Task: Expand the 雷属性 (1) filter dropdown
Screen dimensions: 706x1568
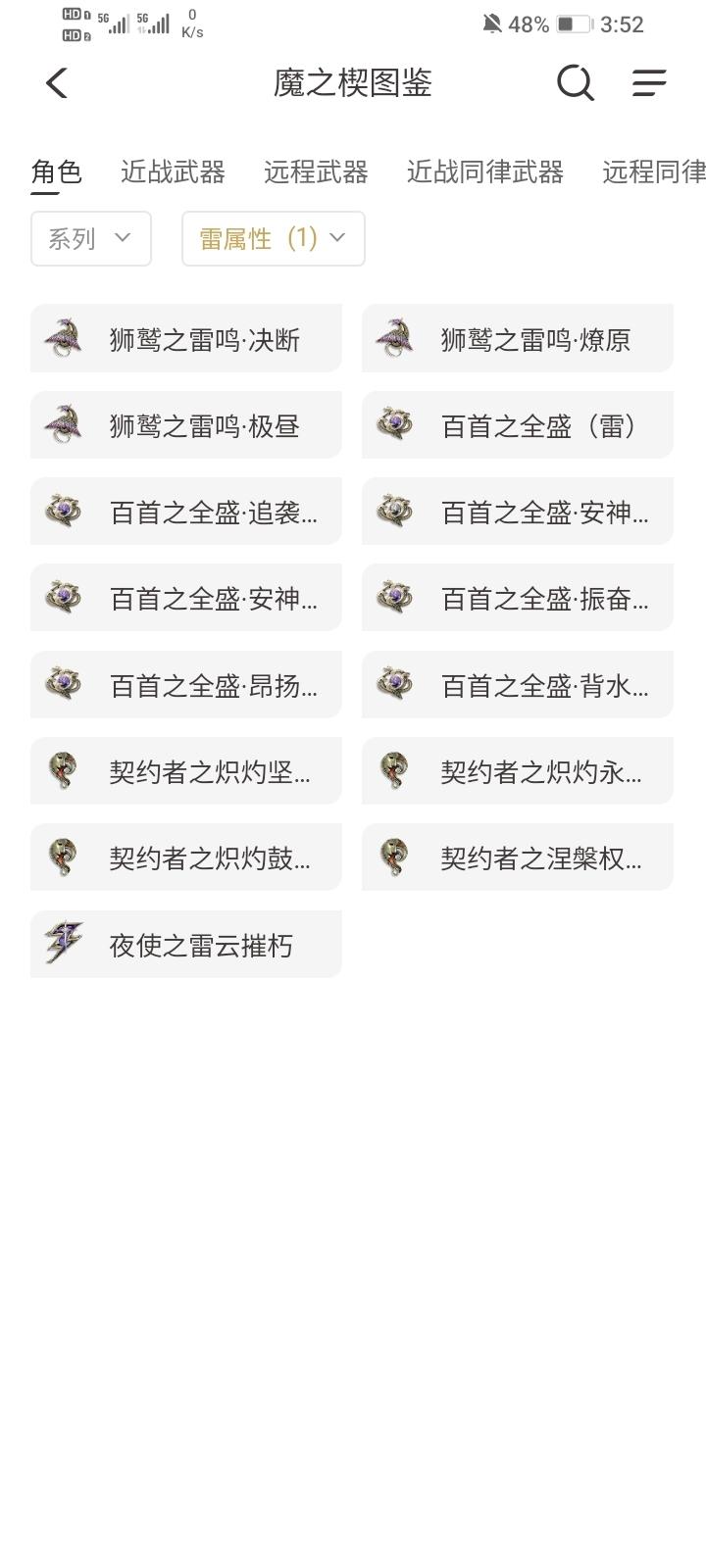Action: [x=273, y=238]
